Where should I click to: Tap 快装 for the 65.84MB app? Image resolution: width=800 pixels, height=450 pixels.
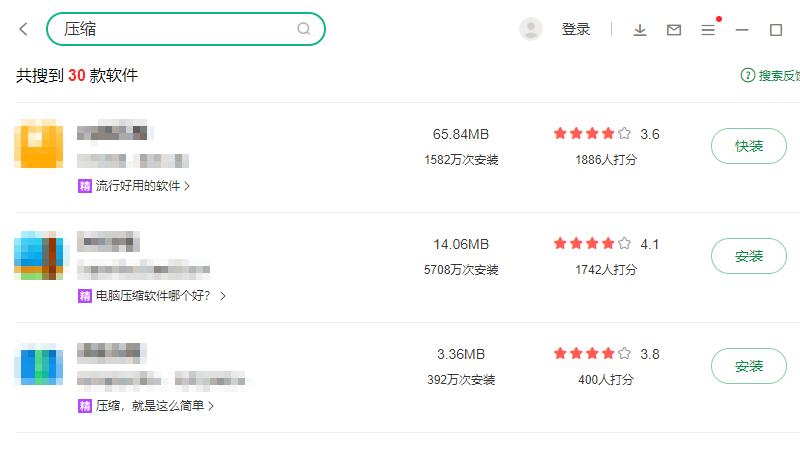749,146
